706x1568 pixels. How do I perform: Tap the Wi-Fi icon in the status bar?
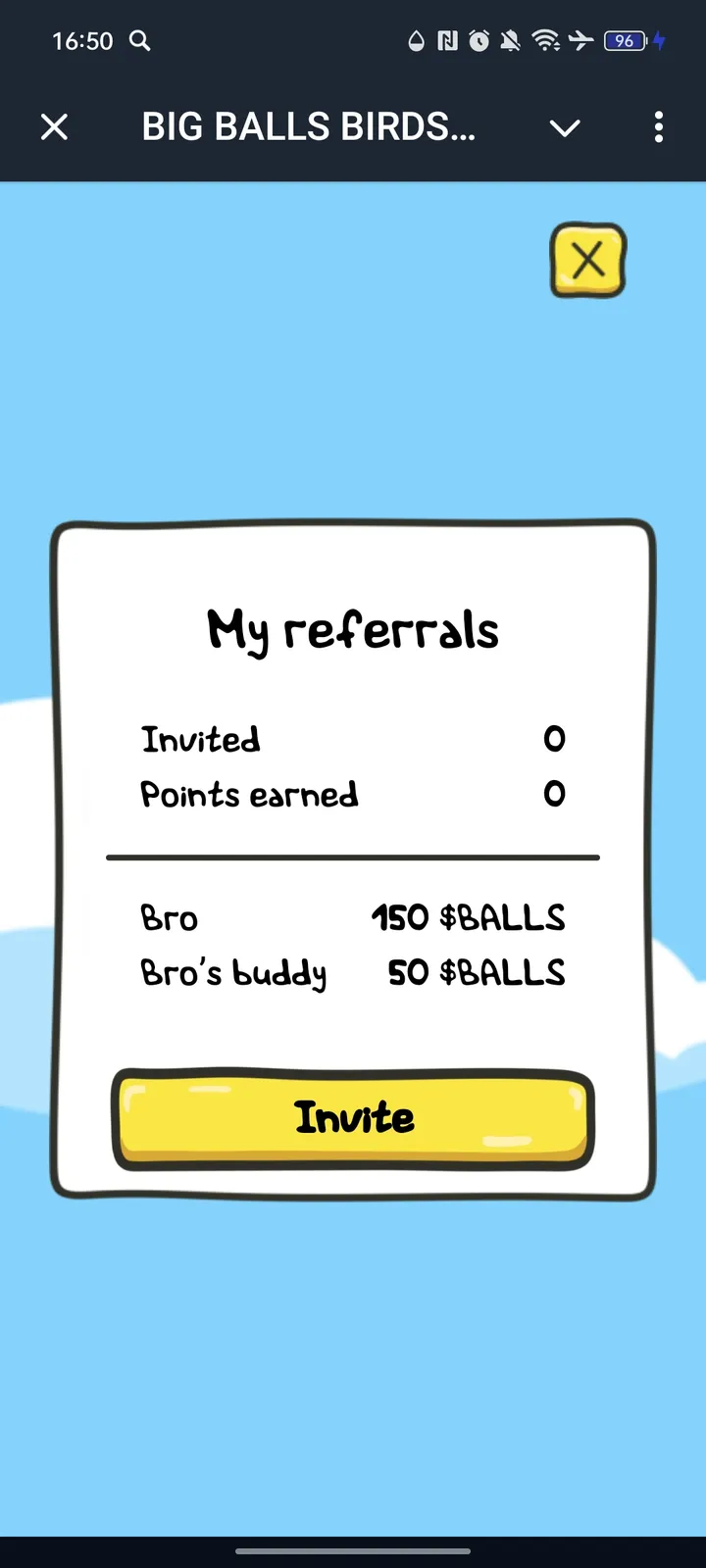click(x=542, y=41)
